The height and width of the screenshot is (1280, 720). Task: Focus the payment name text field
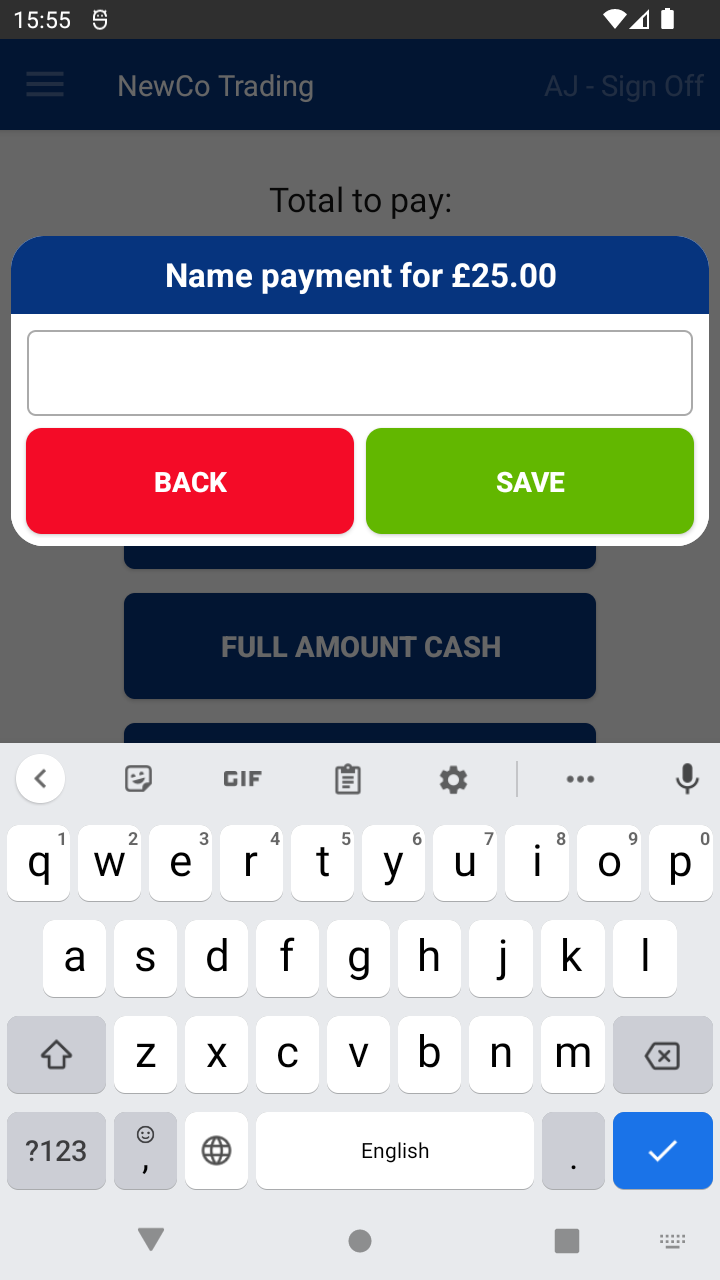tap(360, 373)
